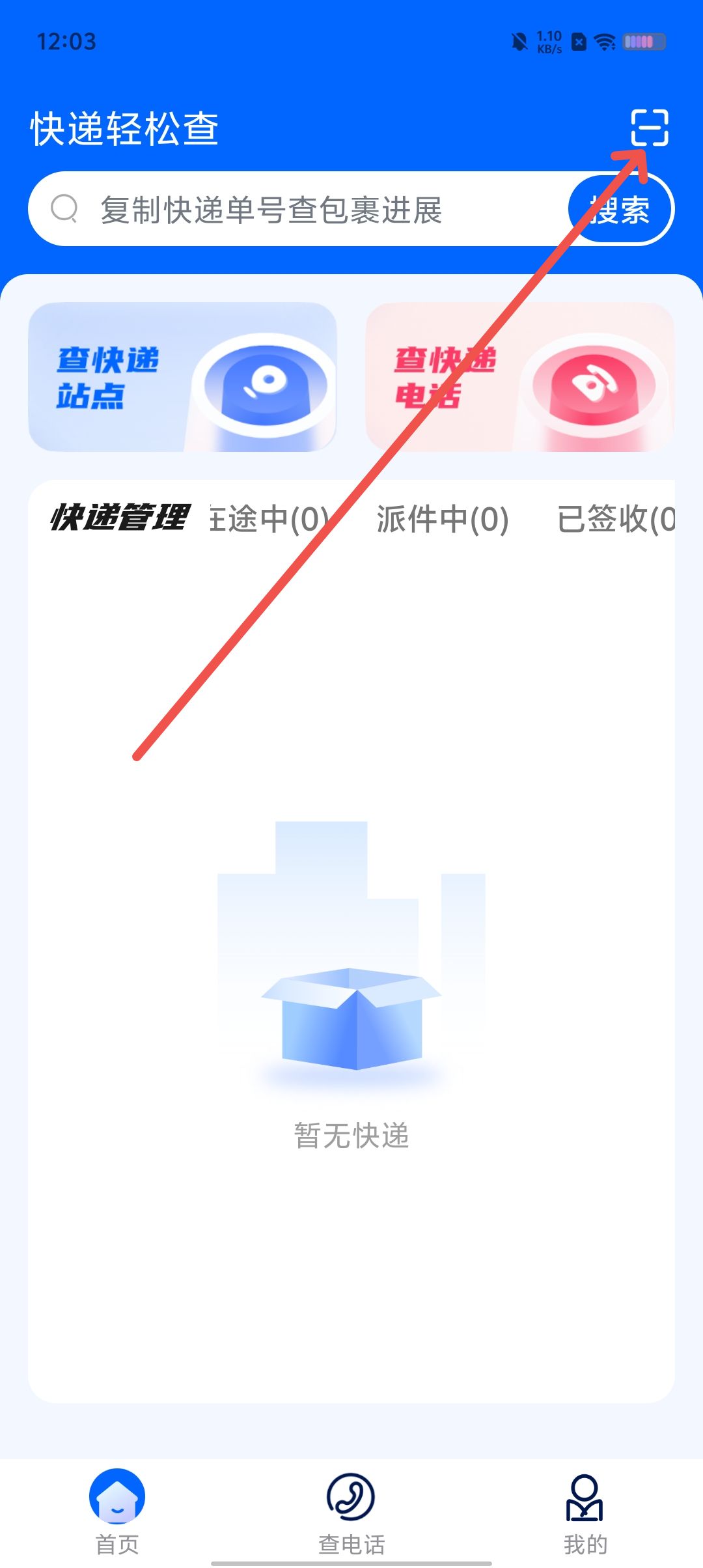Switch to the 在途中(0) tab
This screenshot has width=703, height=1568.
tap(269, 520)
